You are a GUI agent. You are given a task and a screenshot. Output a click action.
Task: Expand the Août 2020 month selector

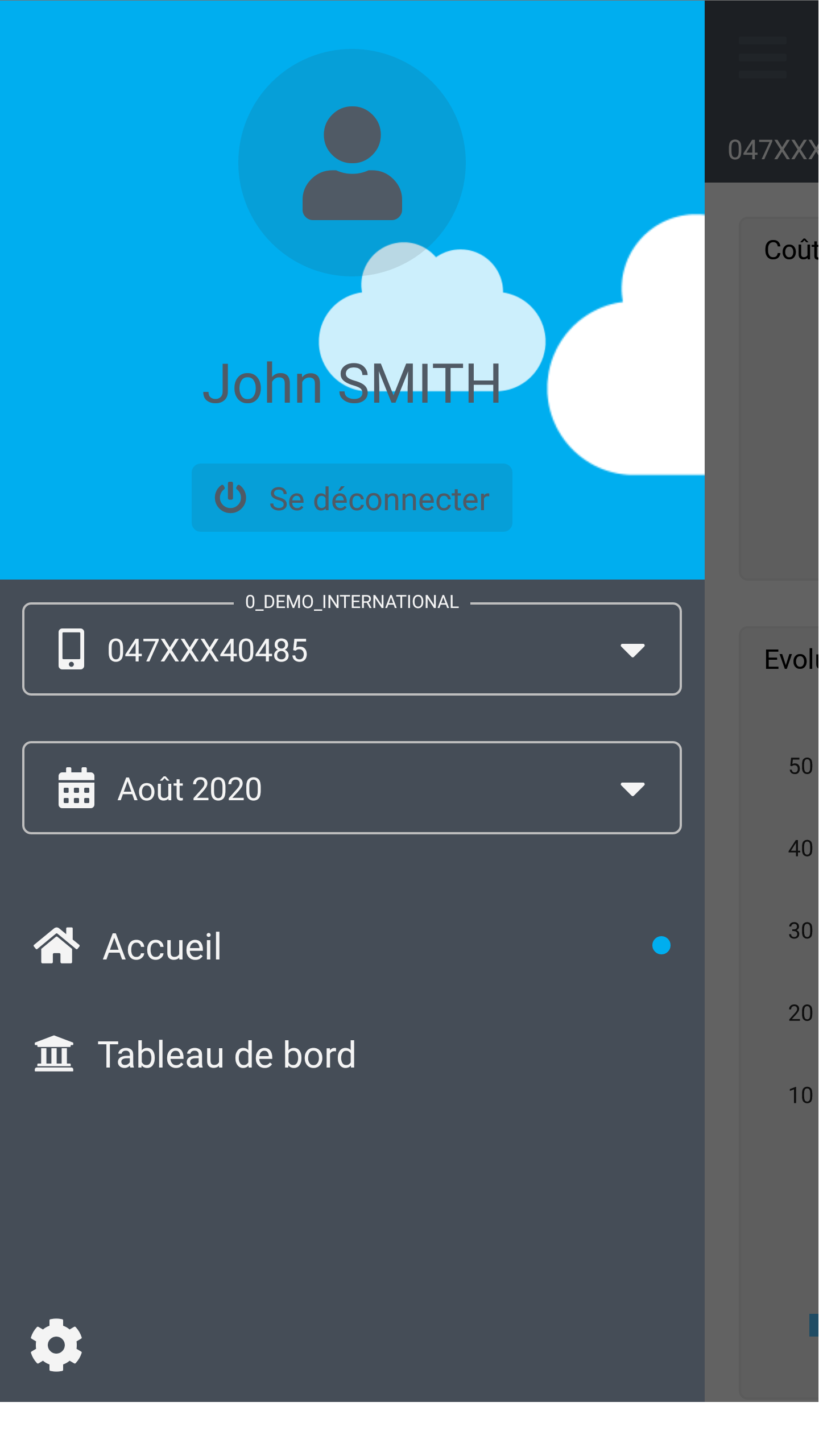point(351,788)
